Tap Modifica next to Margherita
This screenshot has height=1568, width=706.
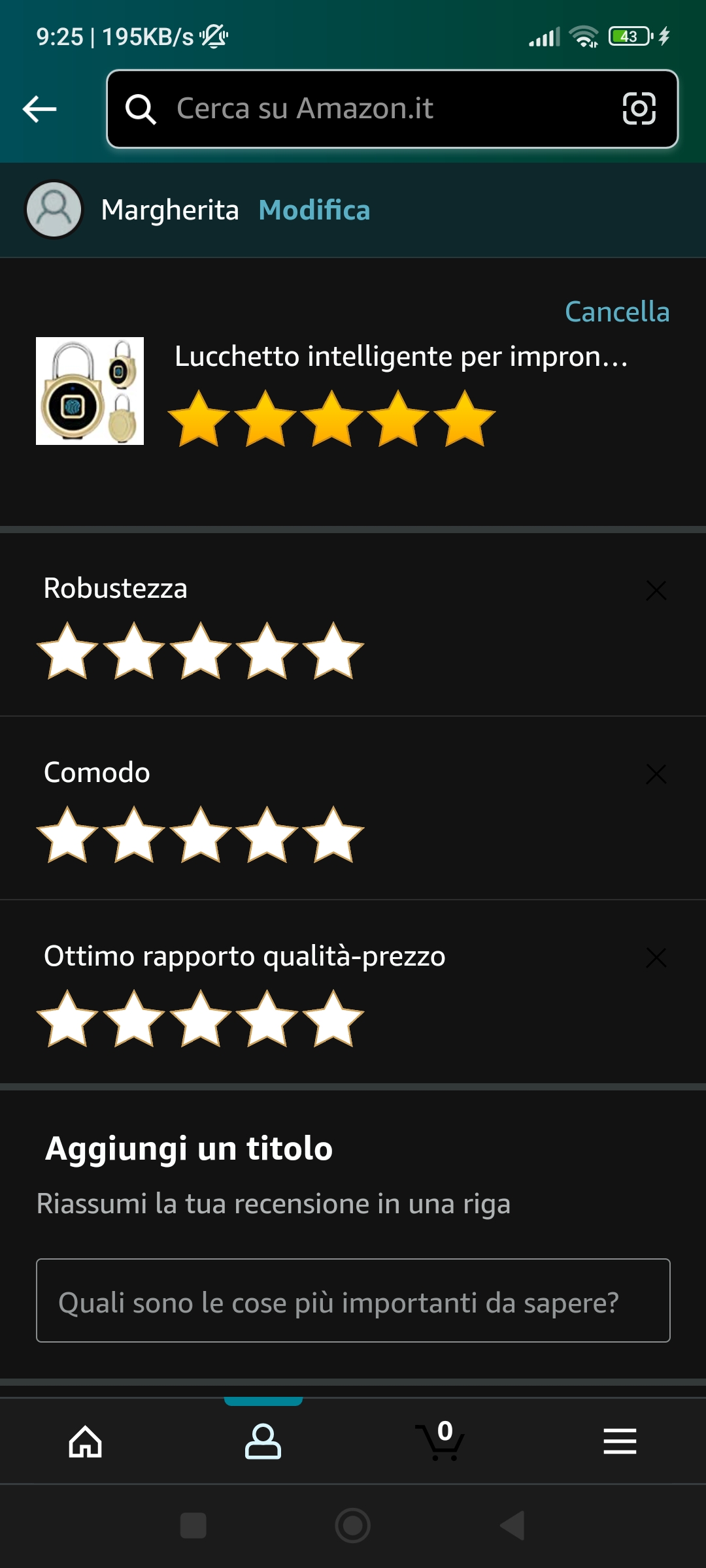tap(314, 210)
